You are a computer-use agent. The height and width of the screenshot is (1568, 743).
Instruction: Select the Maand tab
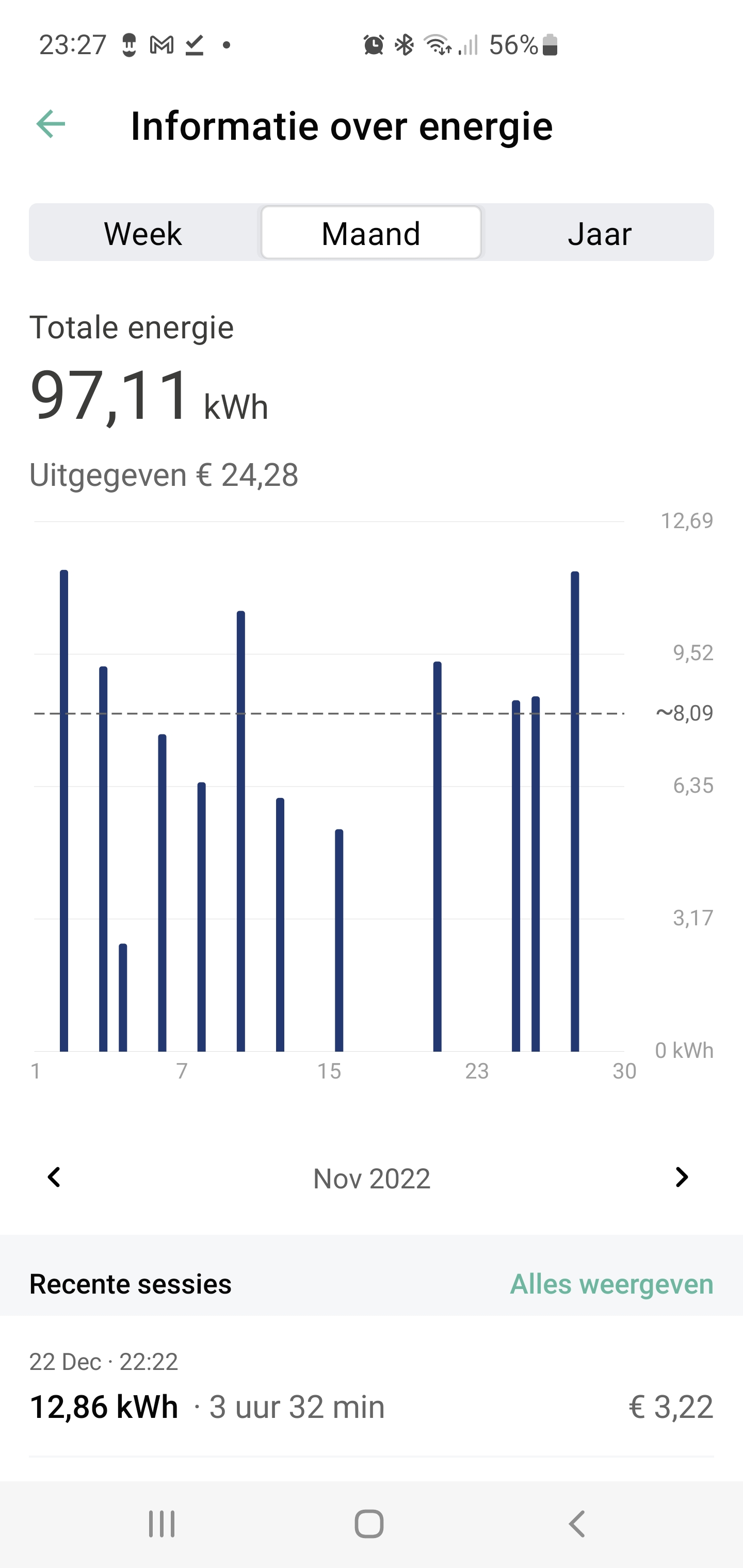coord(371,233)
